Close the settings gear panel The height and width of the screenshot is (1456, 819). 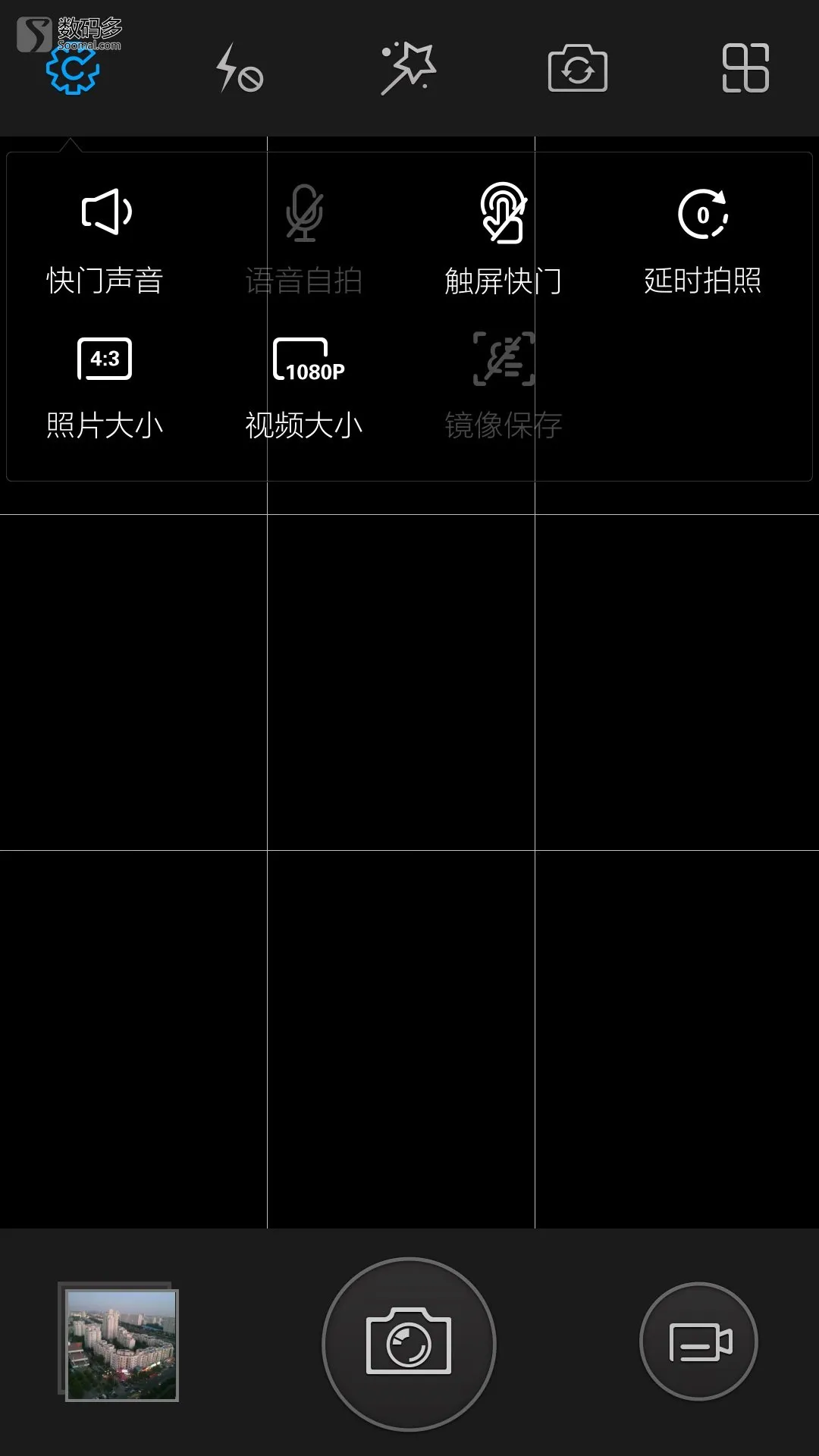tap(73, 71)
